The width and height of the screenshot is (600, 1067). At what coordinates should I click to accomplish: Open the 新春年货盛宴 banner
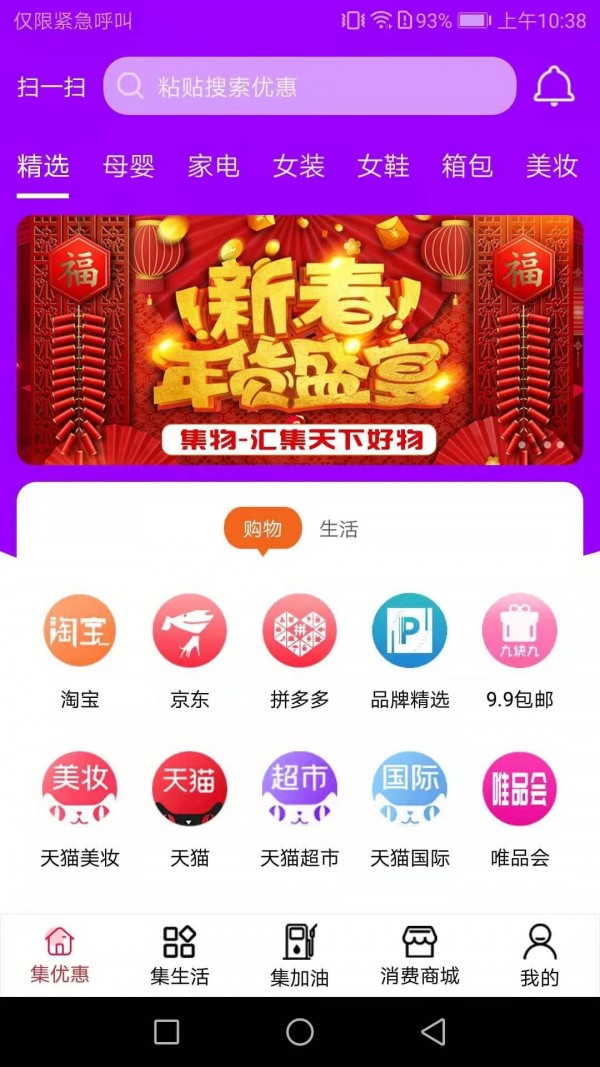point(300,340)
